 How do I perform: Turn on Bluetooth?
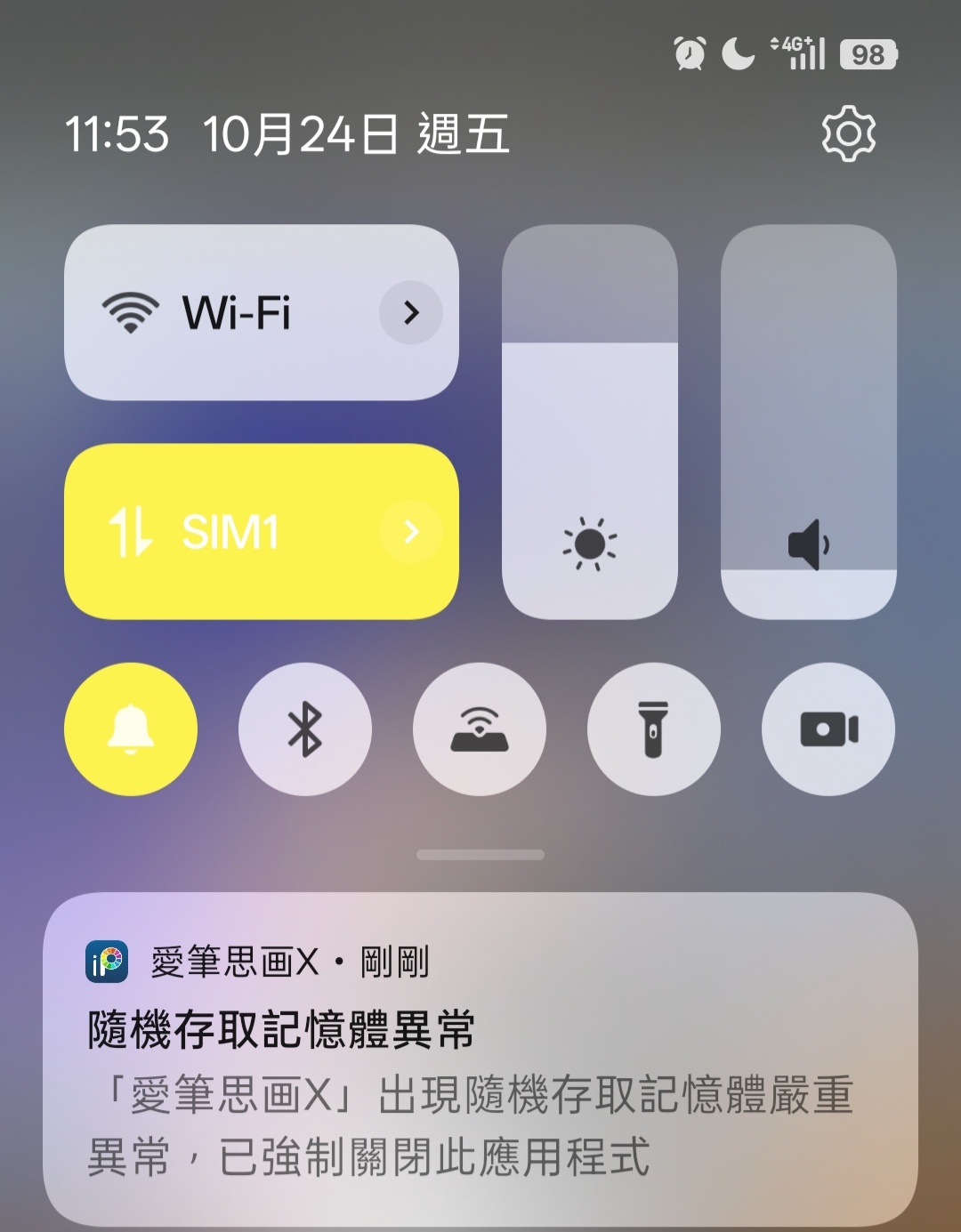(x=305, y=729)
